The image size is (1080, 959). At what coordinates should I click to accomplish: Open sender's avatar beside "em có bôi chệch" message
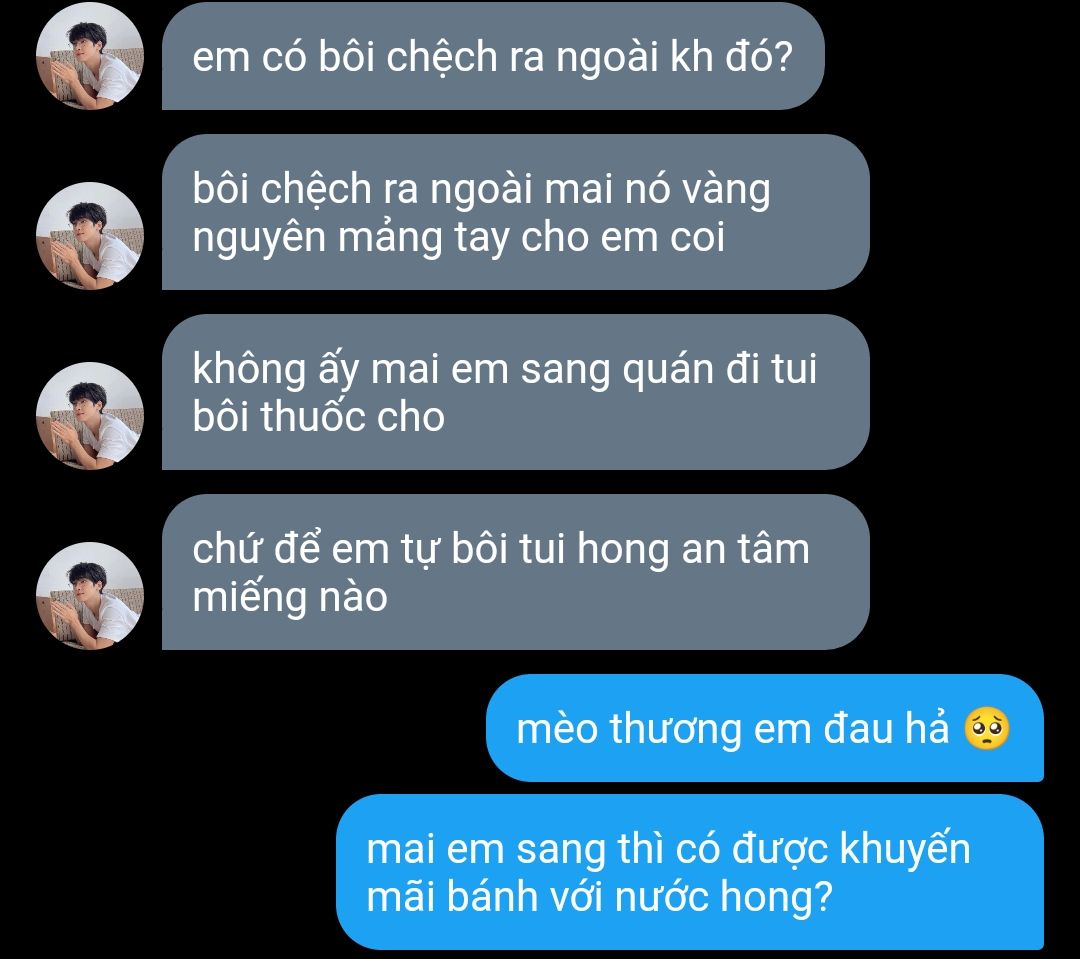click(90, 56)
